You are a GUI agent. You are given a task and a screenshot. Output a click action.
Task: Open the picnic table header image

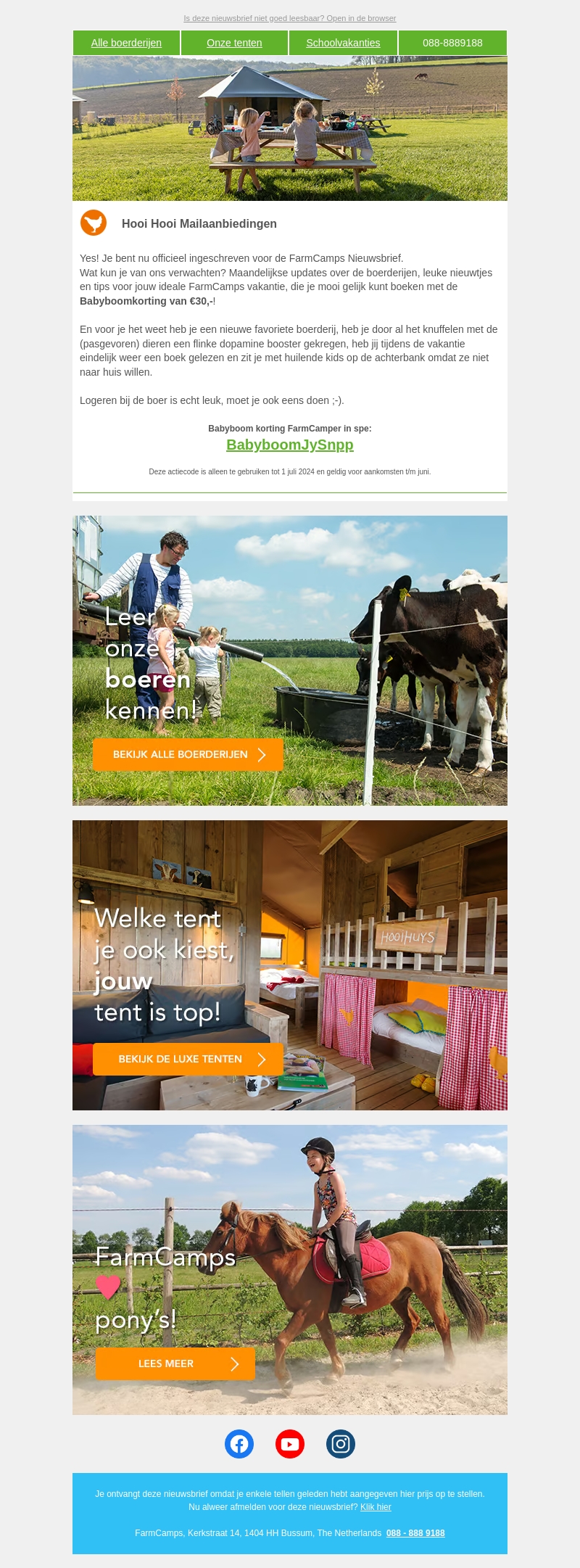click(290, 128)
